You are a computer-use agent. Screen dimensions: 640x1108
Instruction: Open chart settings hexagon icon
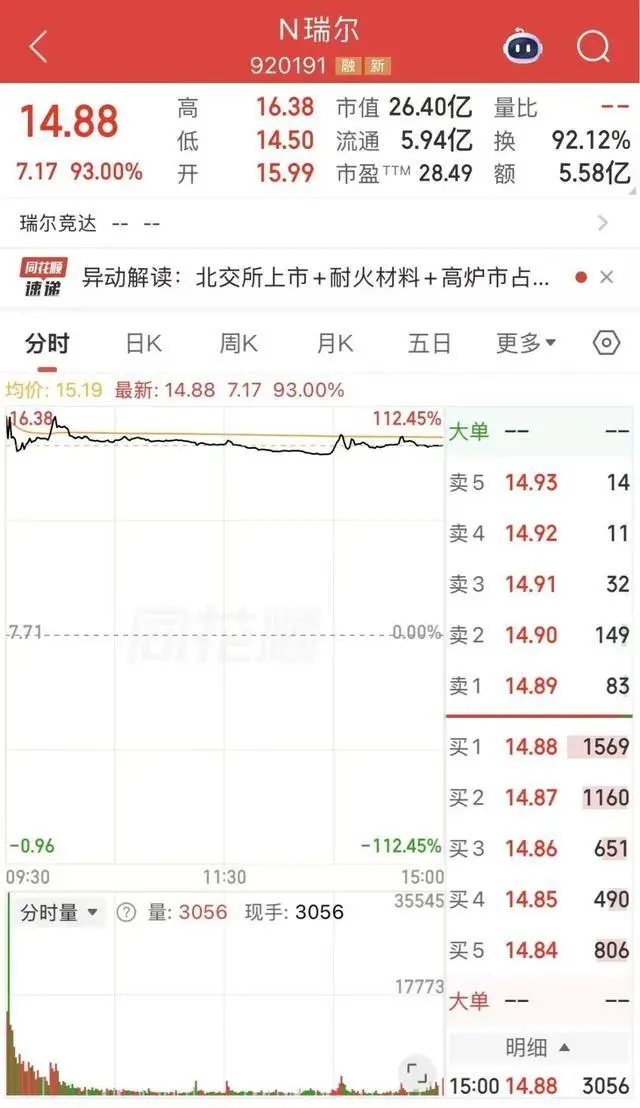(606, 344)
